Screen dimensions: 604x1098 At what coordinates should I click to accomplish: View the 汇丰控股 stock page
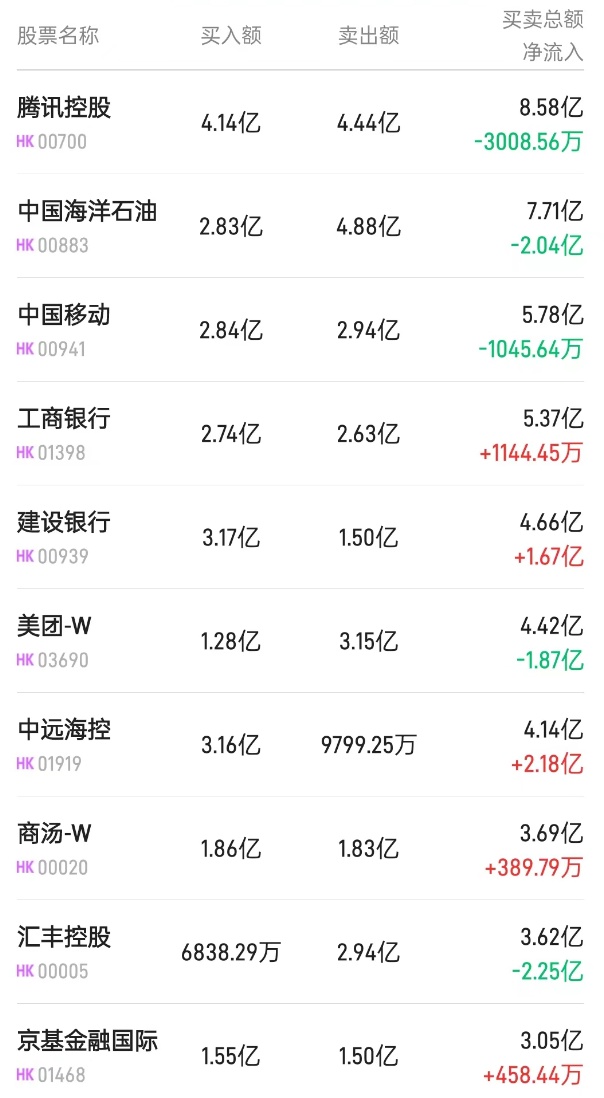pyautogui.click(x=65, y=938)
